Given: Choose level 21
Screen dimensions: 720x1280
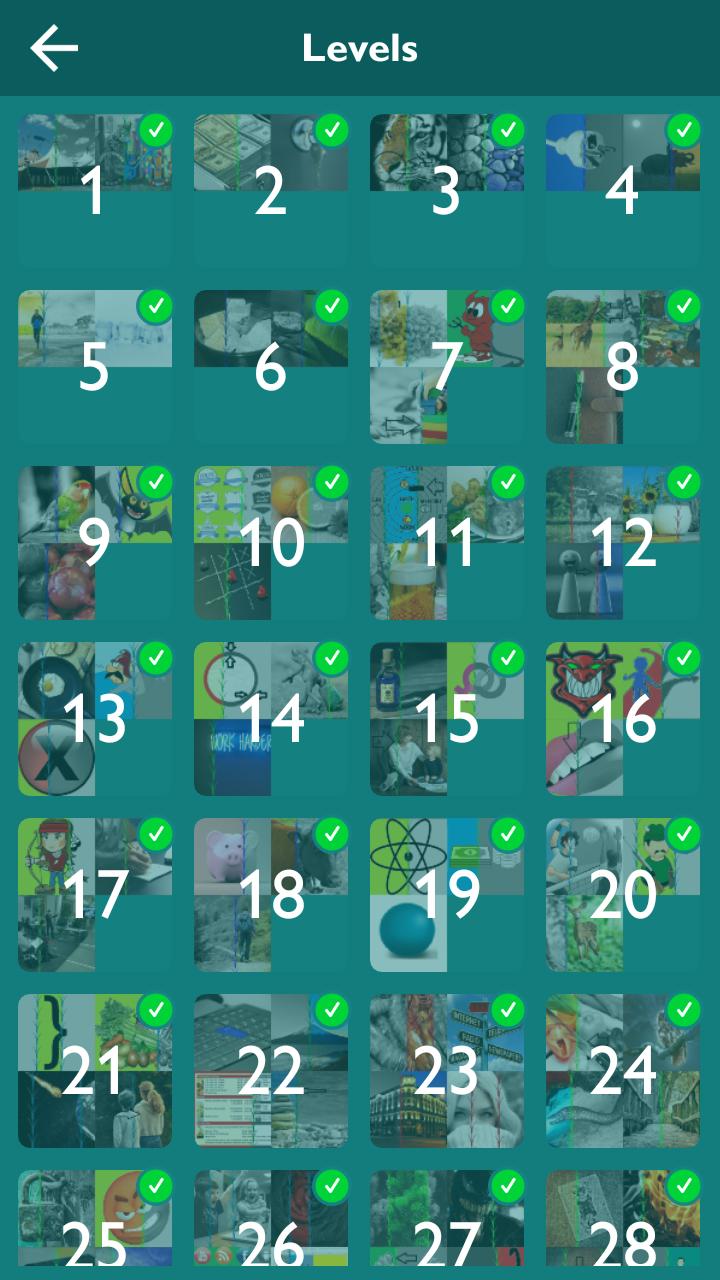Looking at the screenshot, I should tap(95, 1071).
